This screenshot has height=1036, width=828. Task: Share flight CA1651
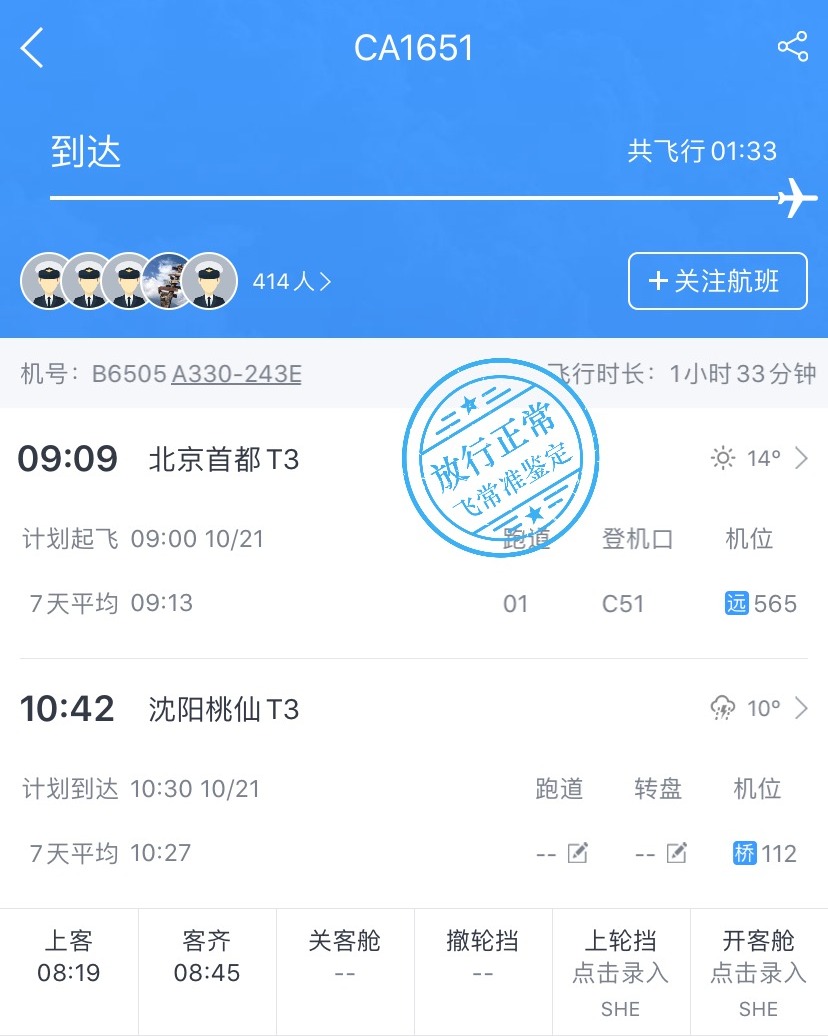click(x=792, y=47)
